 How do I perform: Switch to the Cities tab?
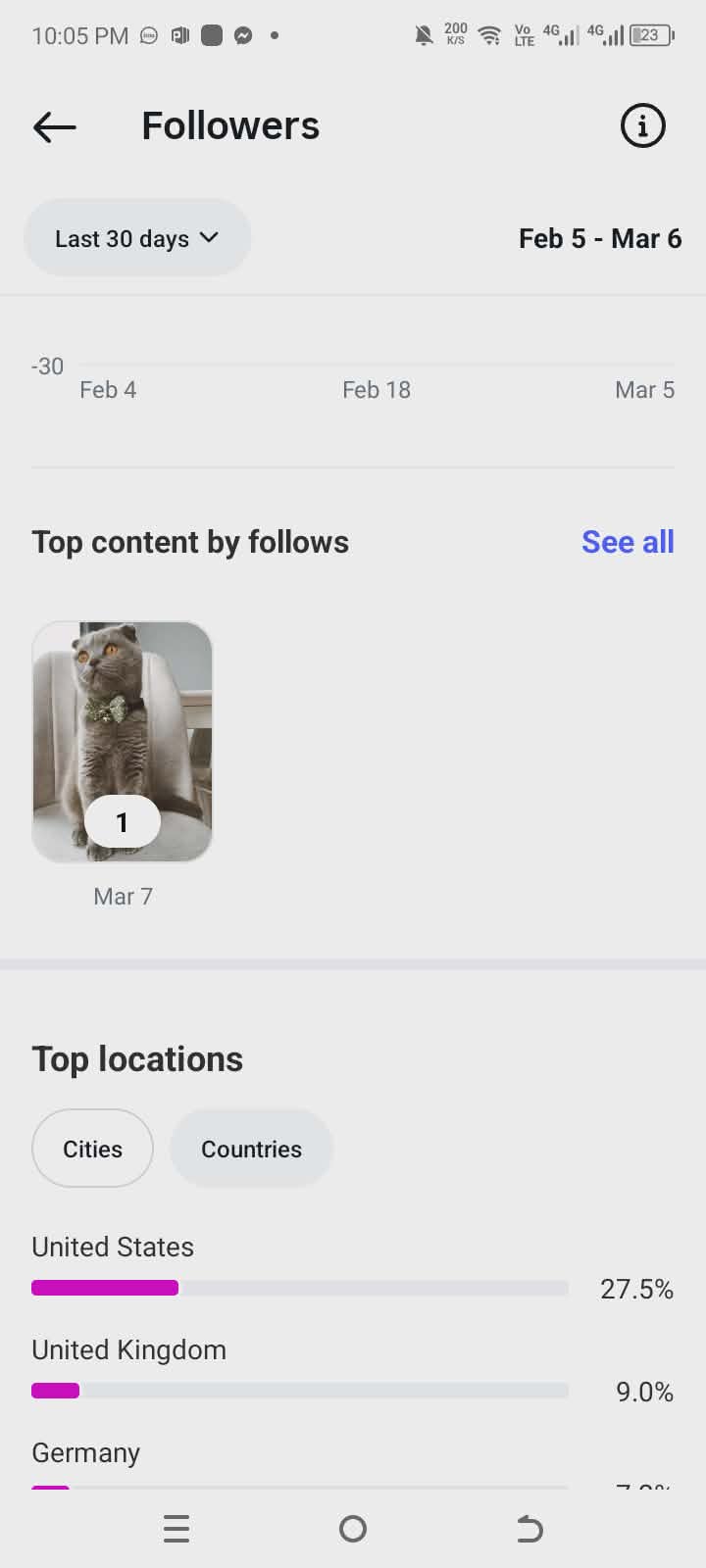(92, 1149)
